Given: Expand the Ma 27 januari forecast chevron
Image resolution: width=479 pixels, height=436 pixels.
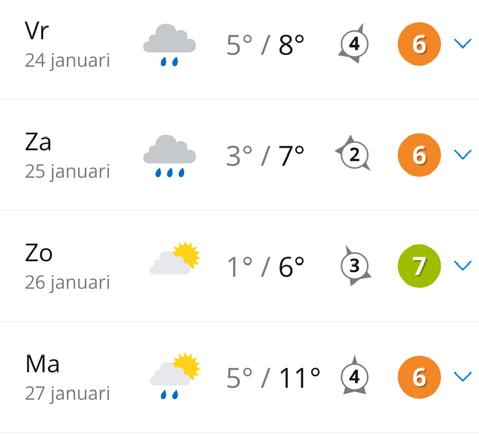Looking at the screenshot, I should [x=463, y=376].
